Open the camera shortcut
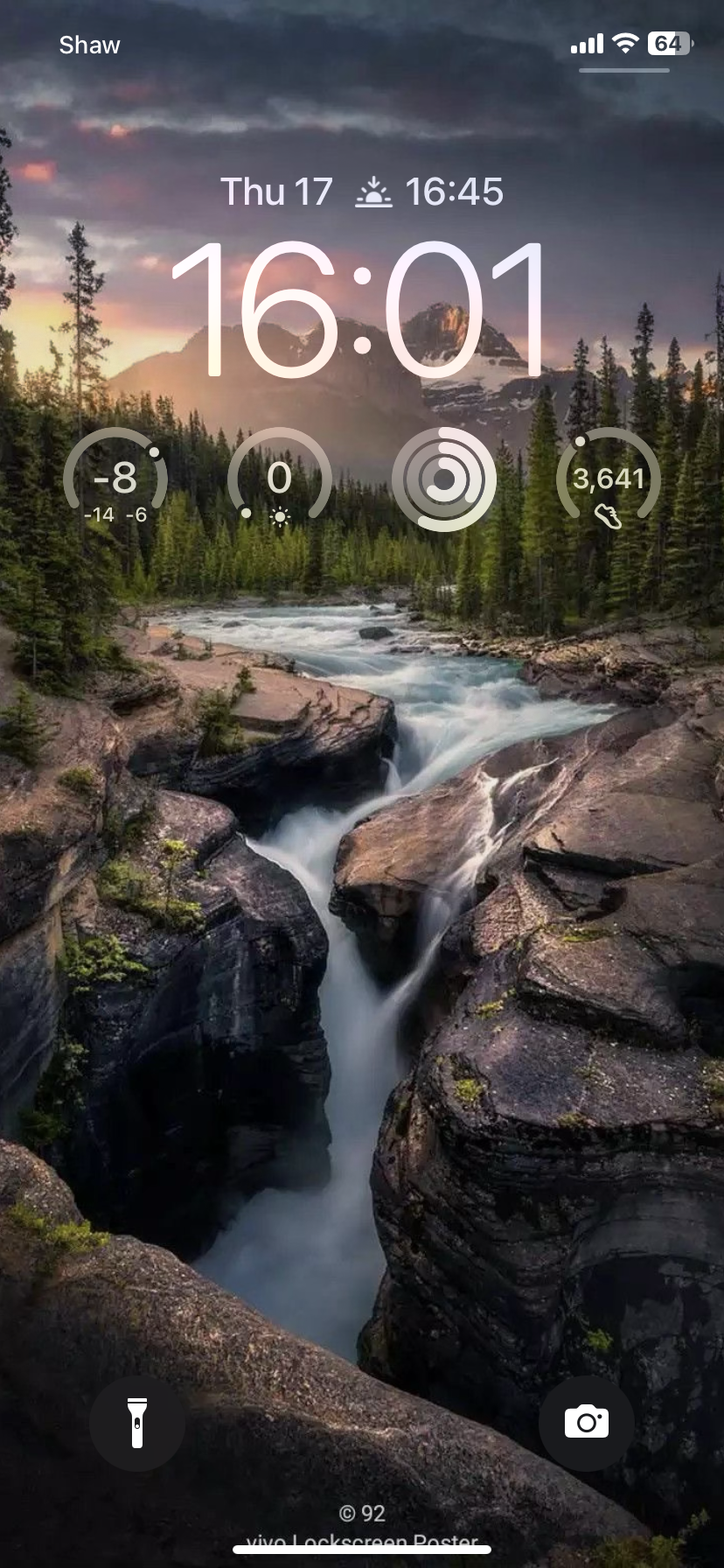Viewport: 724px width, 1568px height. pyautogui.click(x=586, y=1423)
